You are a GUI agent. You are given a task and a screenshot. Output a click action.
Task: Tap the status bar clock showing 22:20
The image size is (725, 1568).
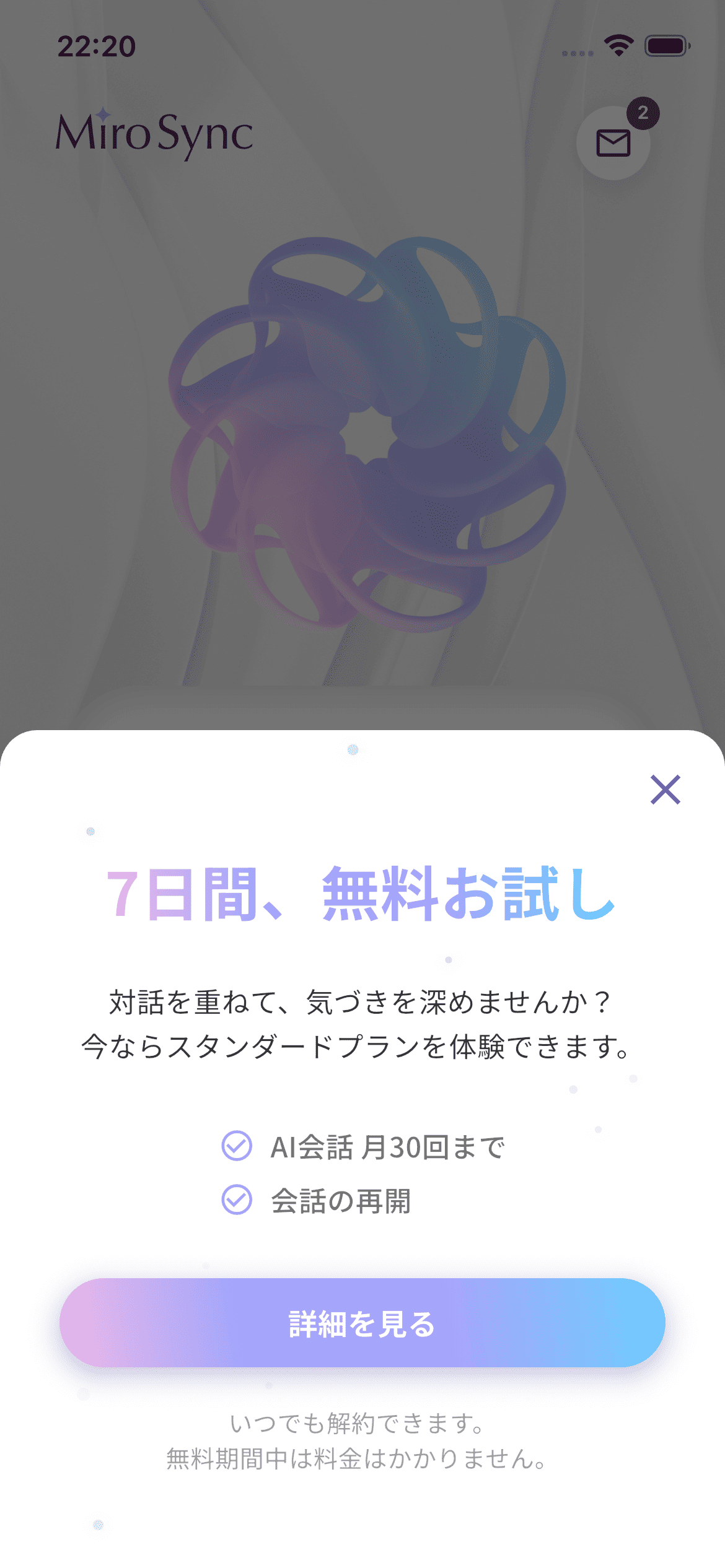pos(96,45)
